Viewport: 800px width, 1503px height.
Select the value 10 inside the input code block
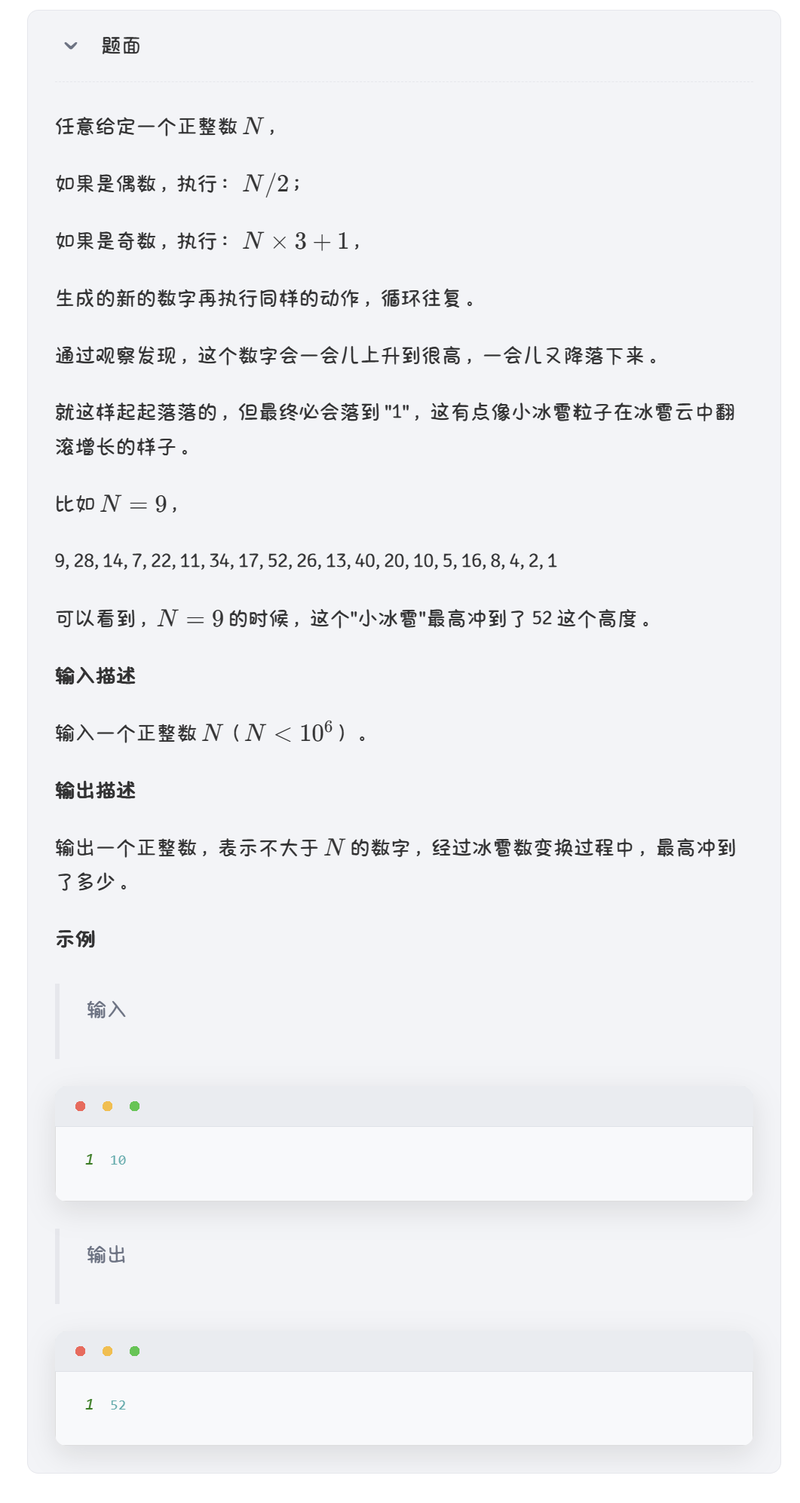pyautogui.click(x=119, y=1160)
